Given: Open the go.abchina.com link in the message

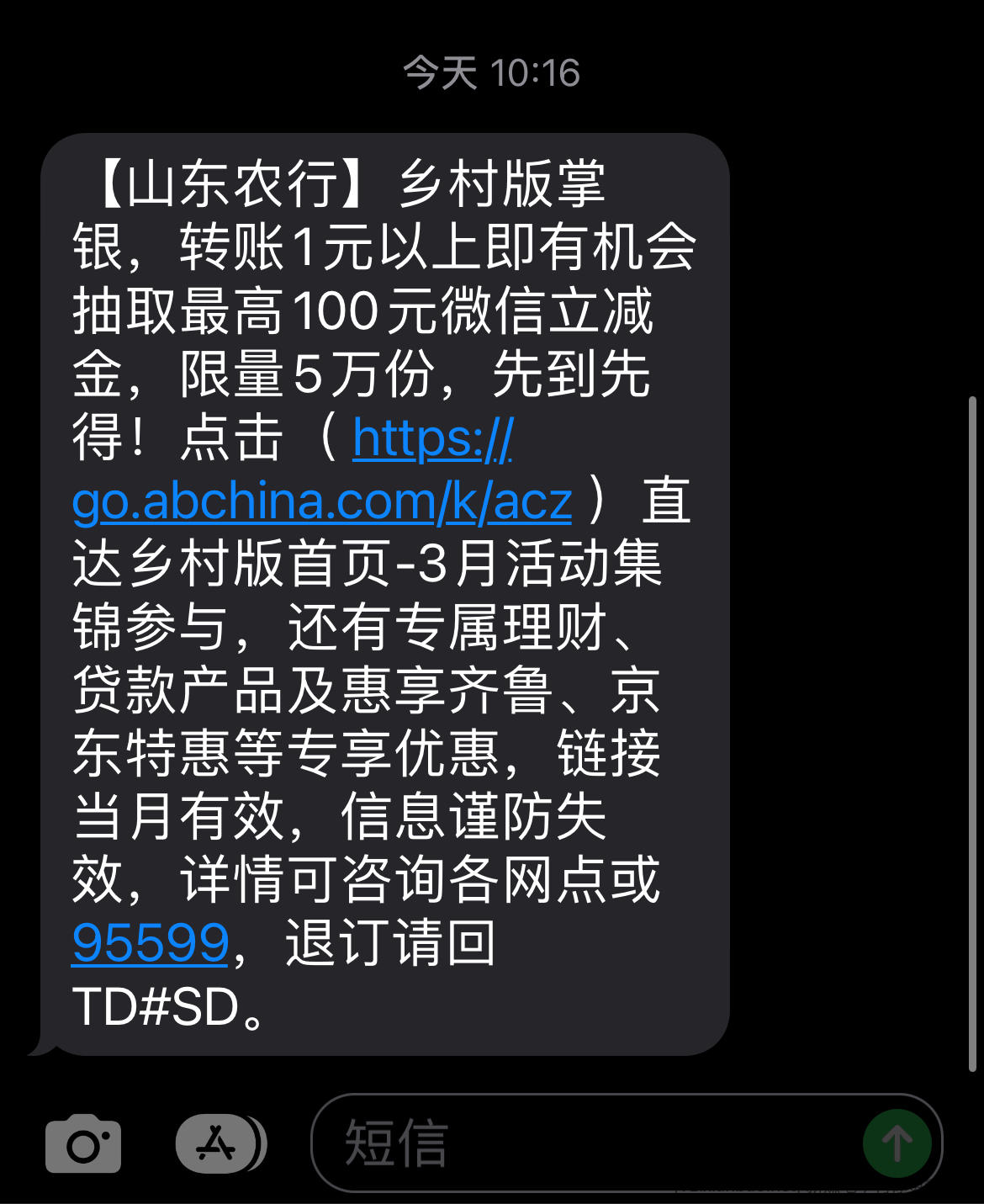Looking at the screenshot, I should pyautogui.click(x=321, y=501).
